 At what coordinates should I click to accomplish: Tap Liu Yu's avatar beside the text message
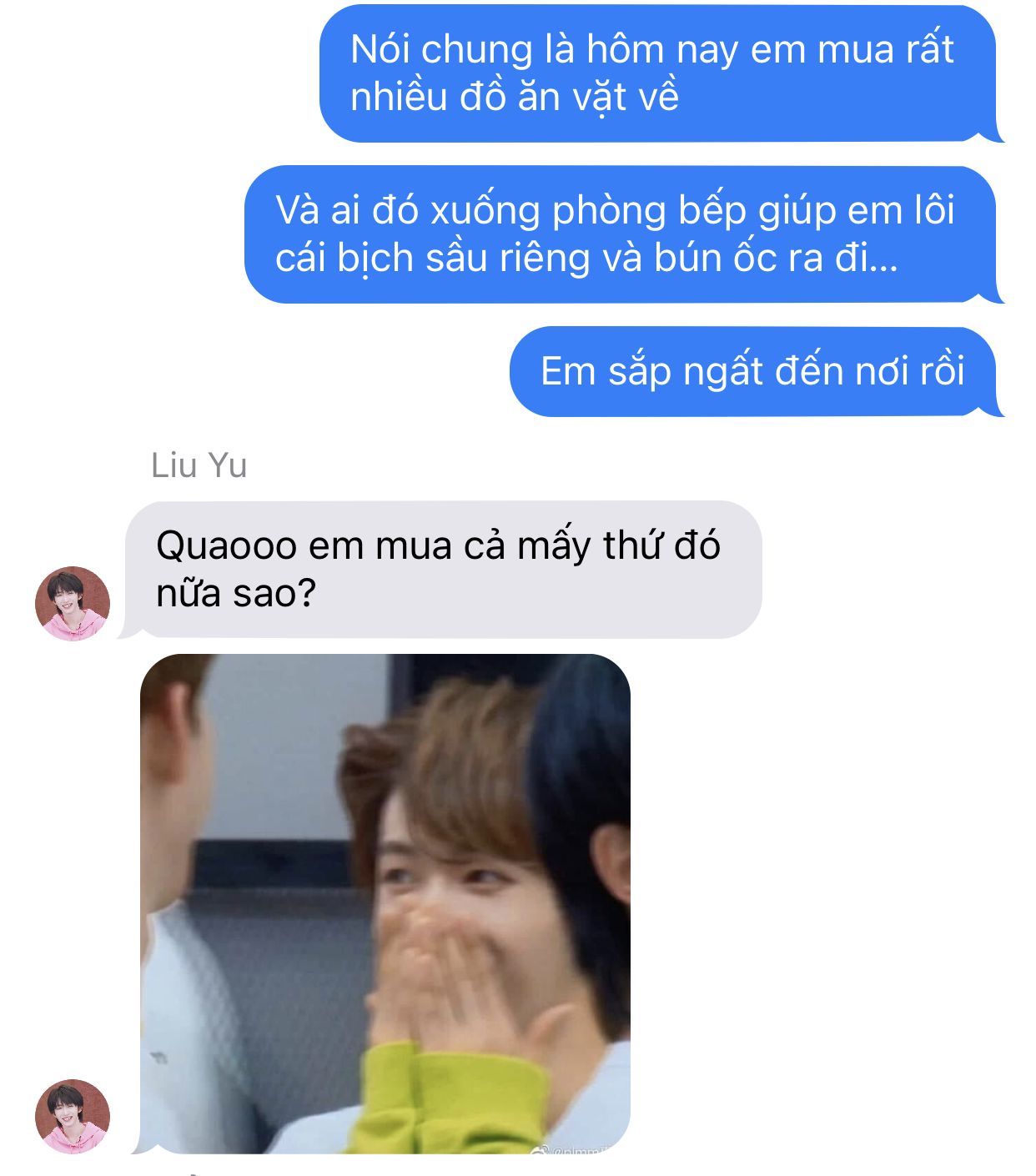coord(73,604)
